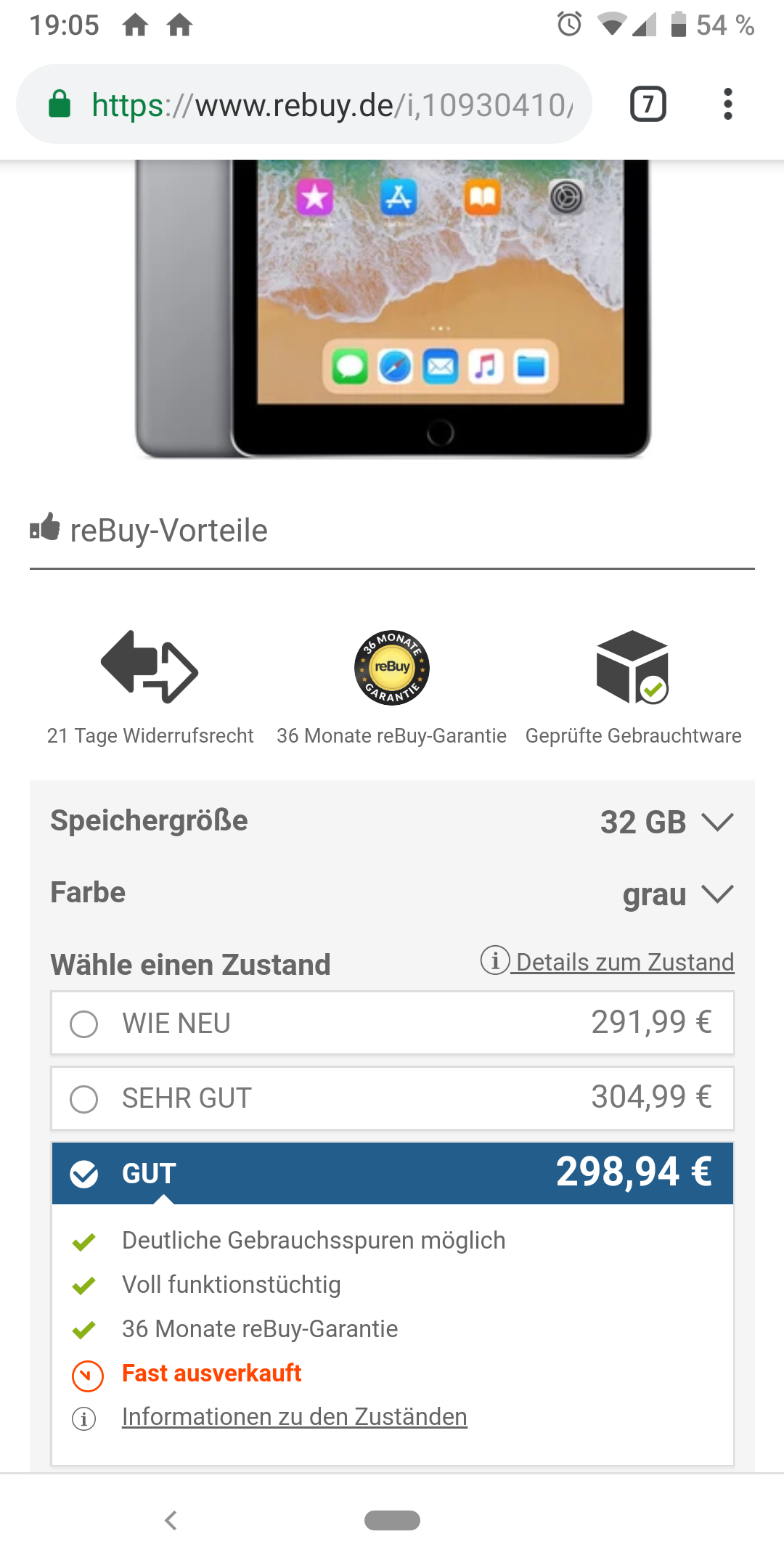784x1568 pixels.
Task: Tap the rebuy.de address bar
Action: point(331,105)
